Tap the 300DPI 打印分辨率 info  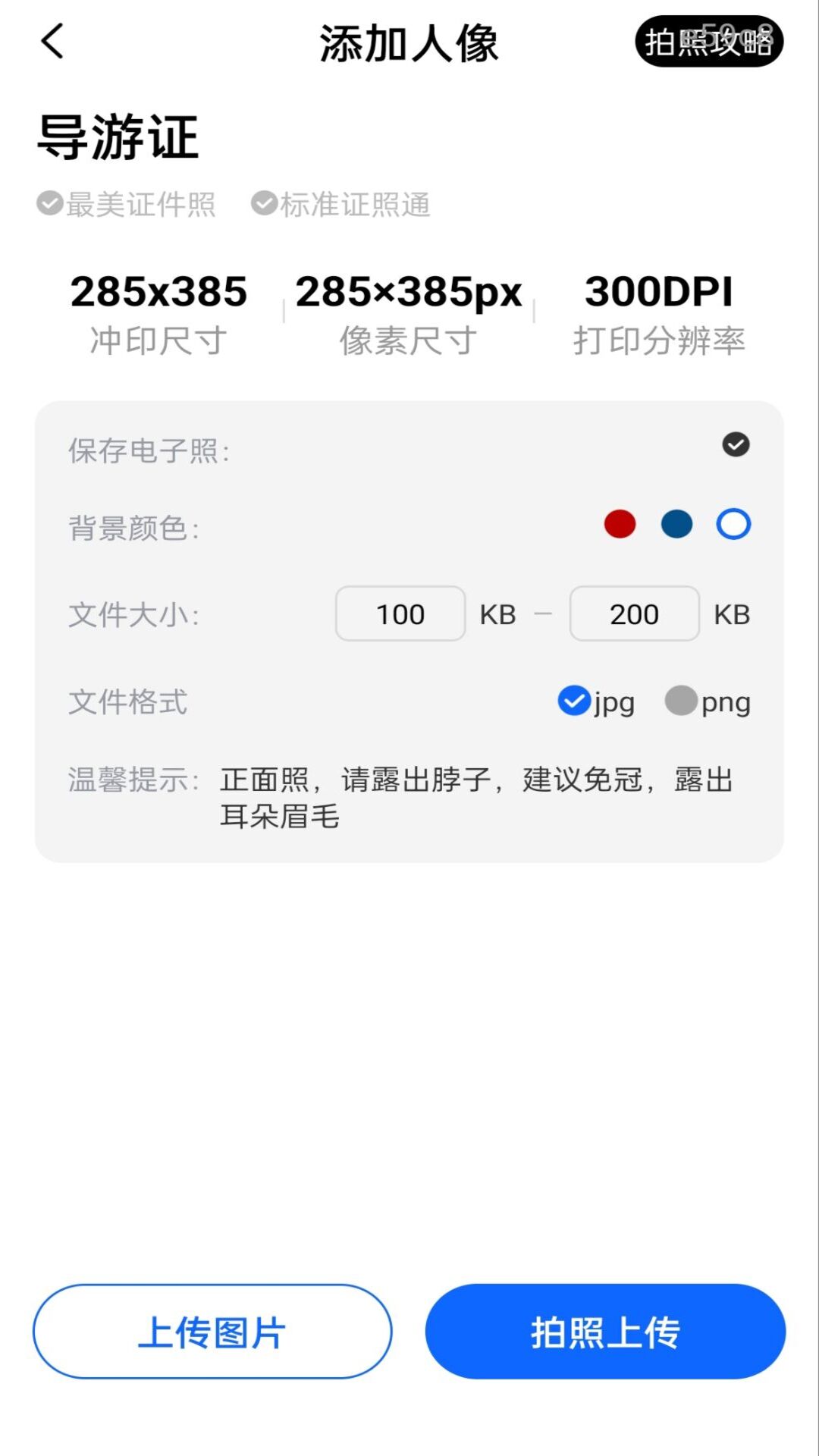tap(658, 311)
